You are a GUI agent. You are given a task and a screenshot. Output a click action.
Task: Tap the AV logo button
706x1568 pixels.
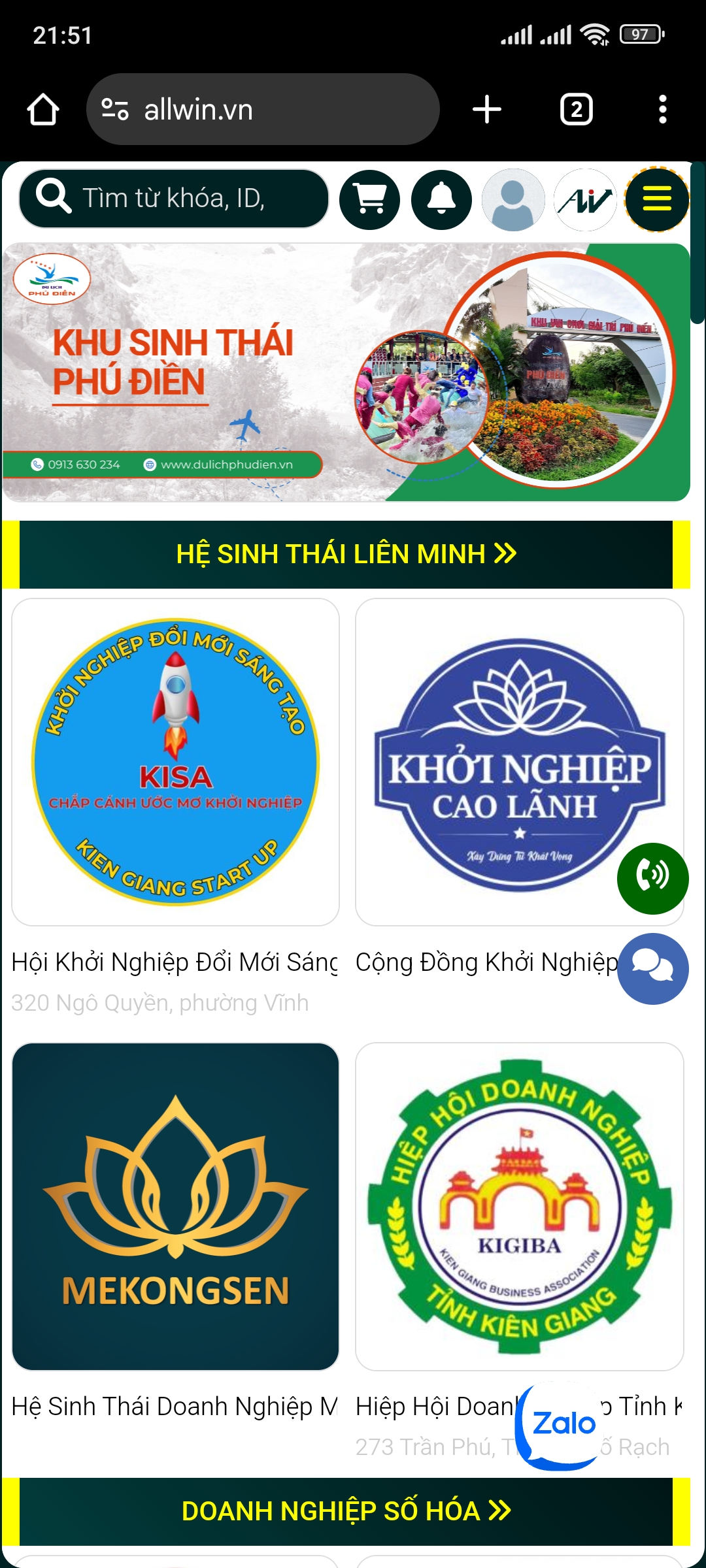[585, 199]
